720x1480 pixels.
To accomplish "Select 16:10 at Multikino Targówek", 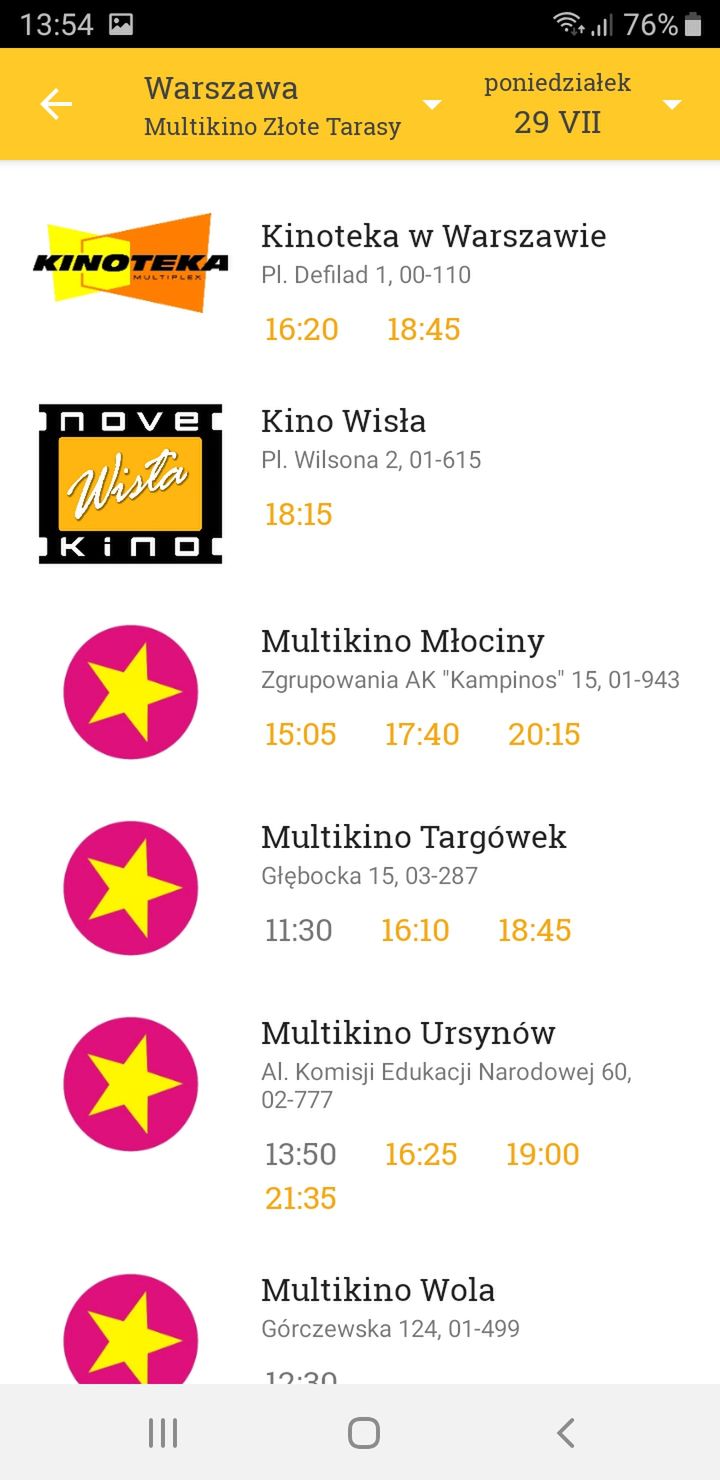I will (x=415, y=930).
